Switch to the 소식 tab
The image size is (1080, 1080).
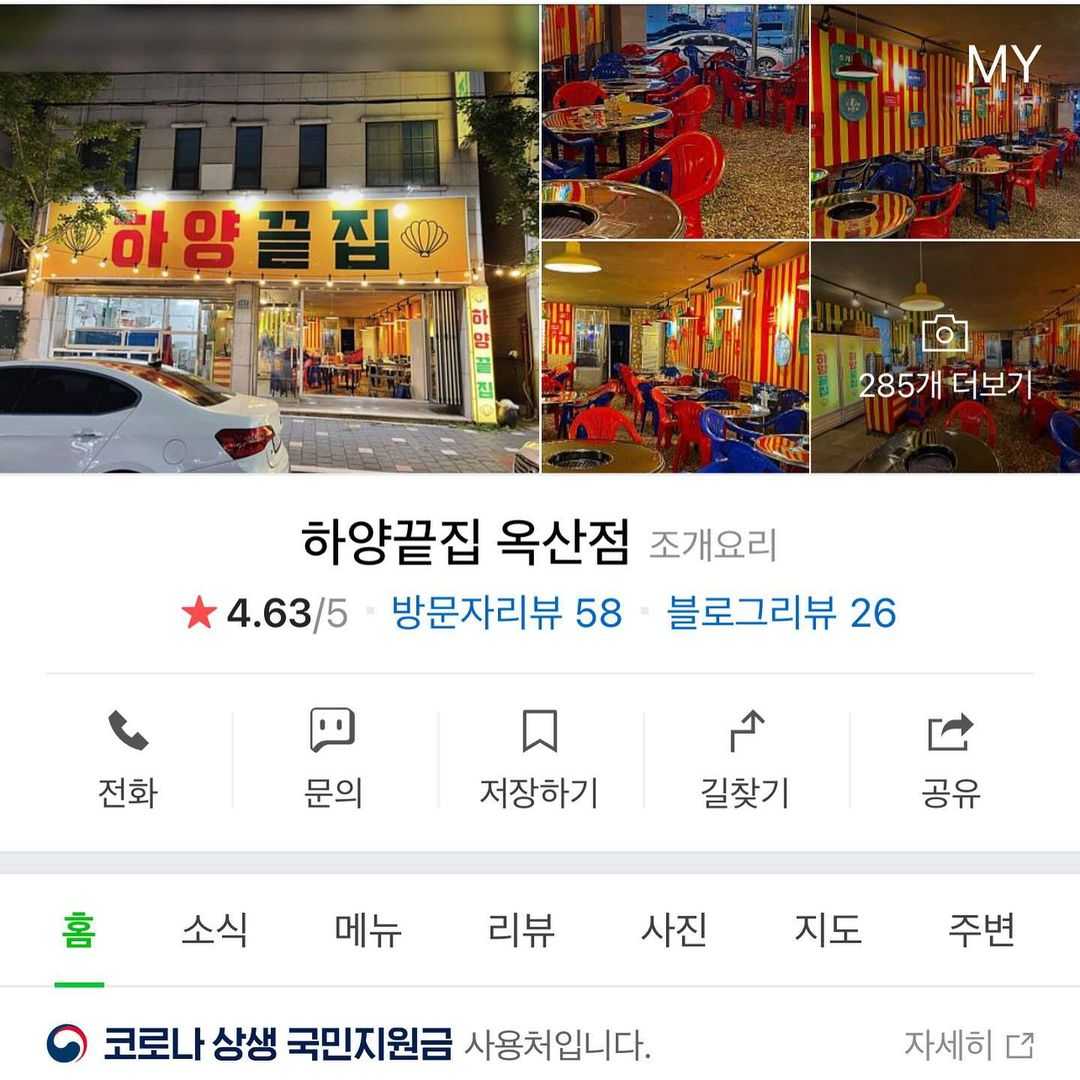click(214, 930)
